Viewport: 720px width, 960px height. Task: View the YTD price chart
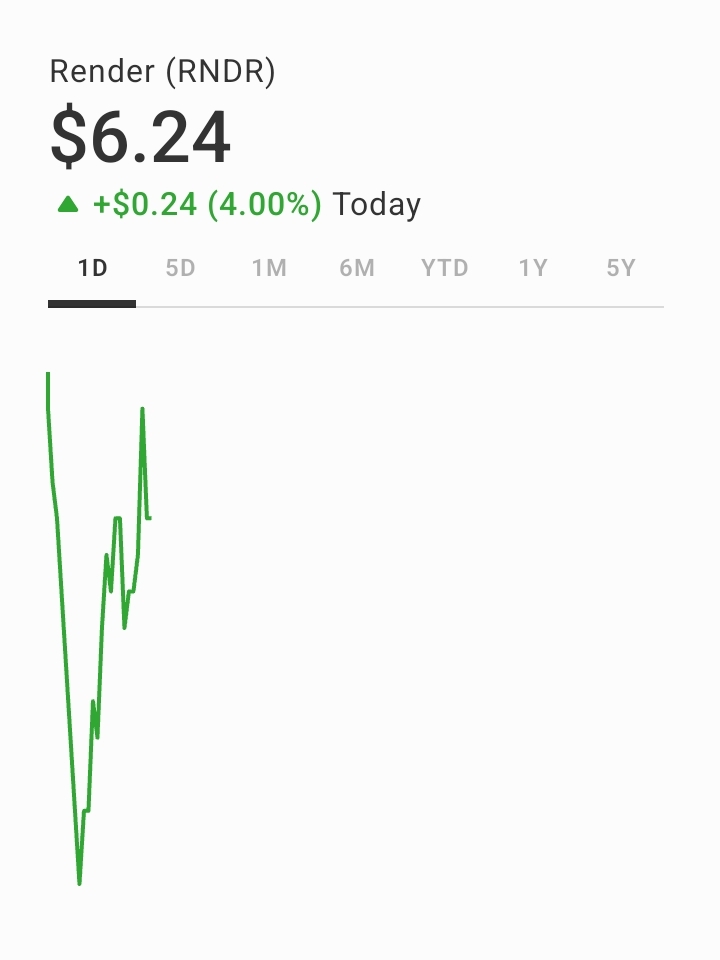coord(444,268)
